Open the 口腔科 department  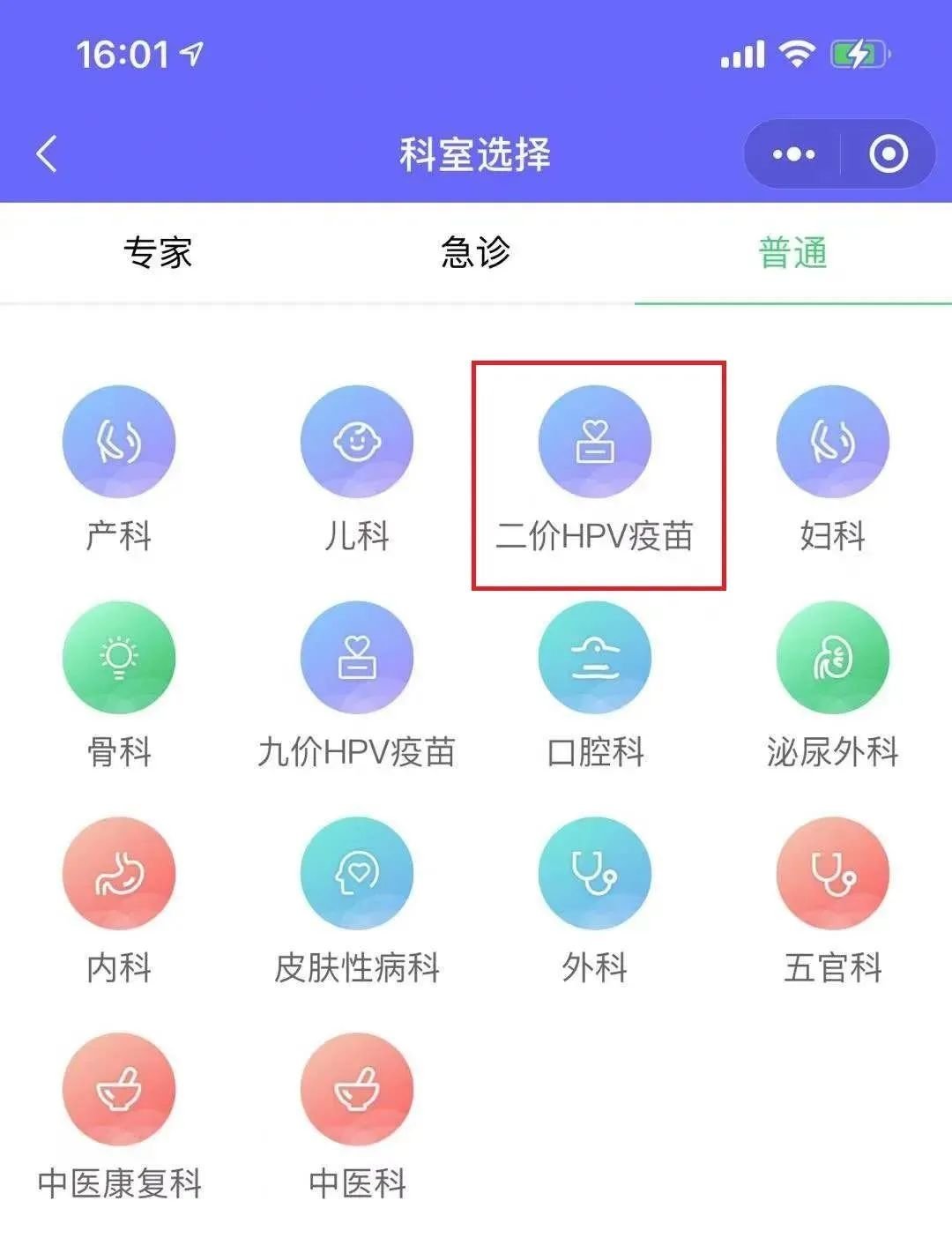point(595,659)
